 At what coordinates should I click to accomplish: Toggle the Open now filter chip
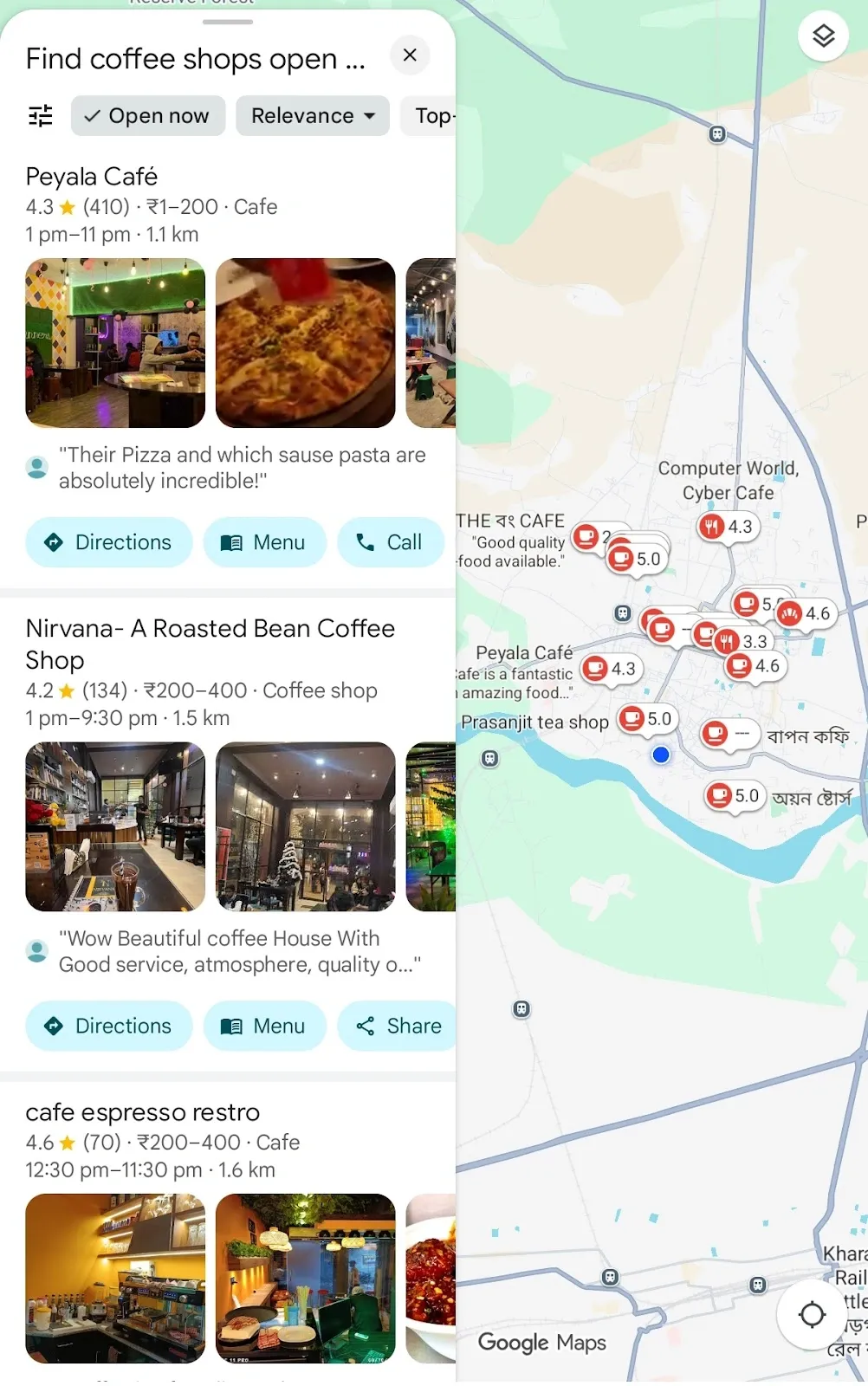pyautogui.click(x=148, y=115)
